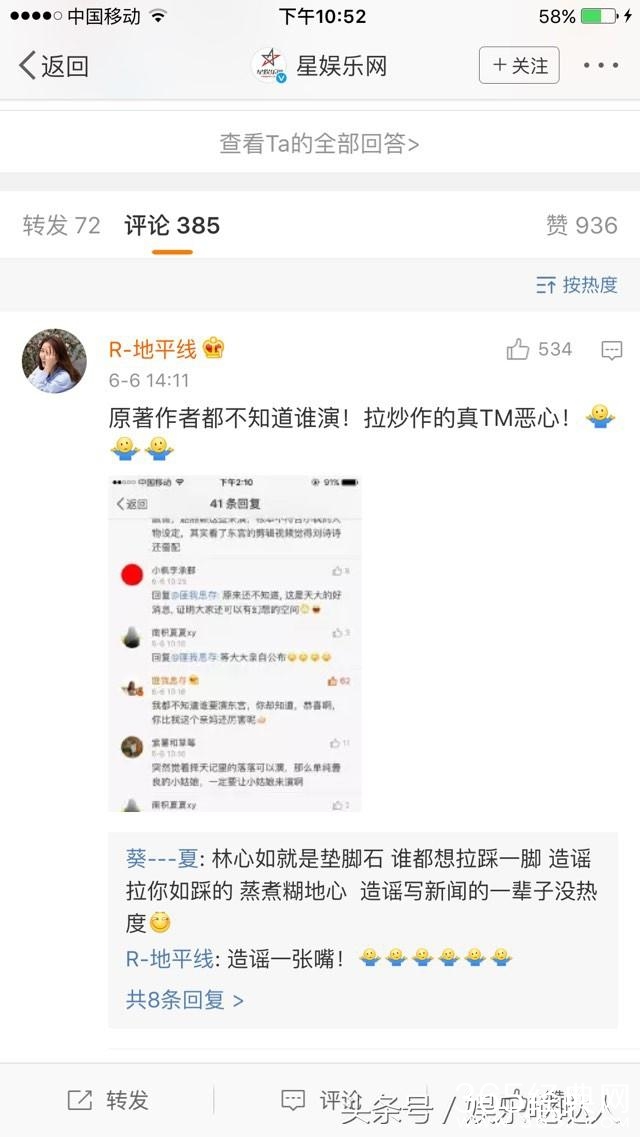Open the screenshot image in R-地平线's comment
Screen dimensions: 640x1137
click(x=234, y=643)
